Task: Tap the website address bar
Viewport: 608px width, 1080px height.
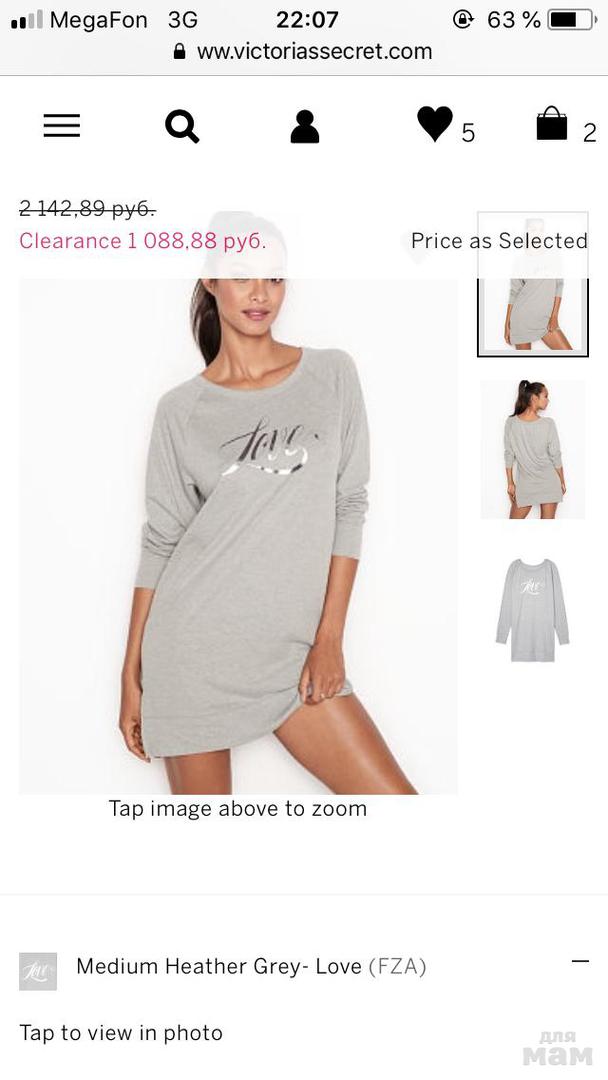Action: tap(304, 51)
